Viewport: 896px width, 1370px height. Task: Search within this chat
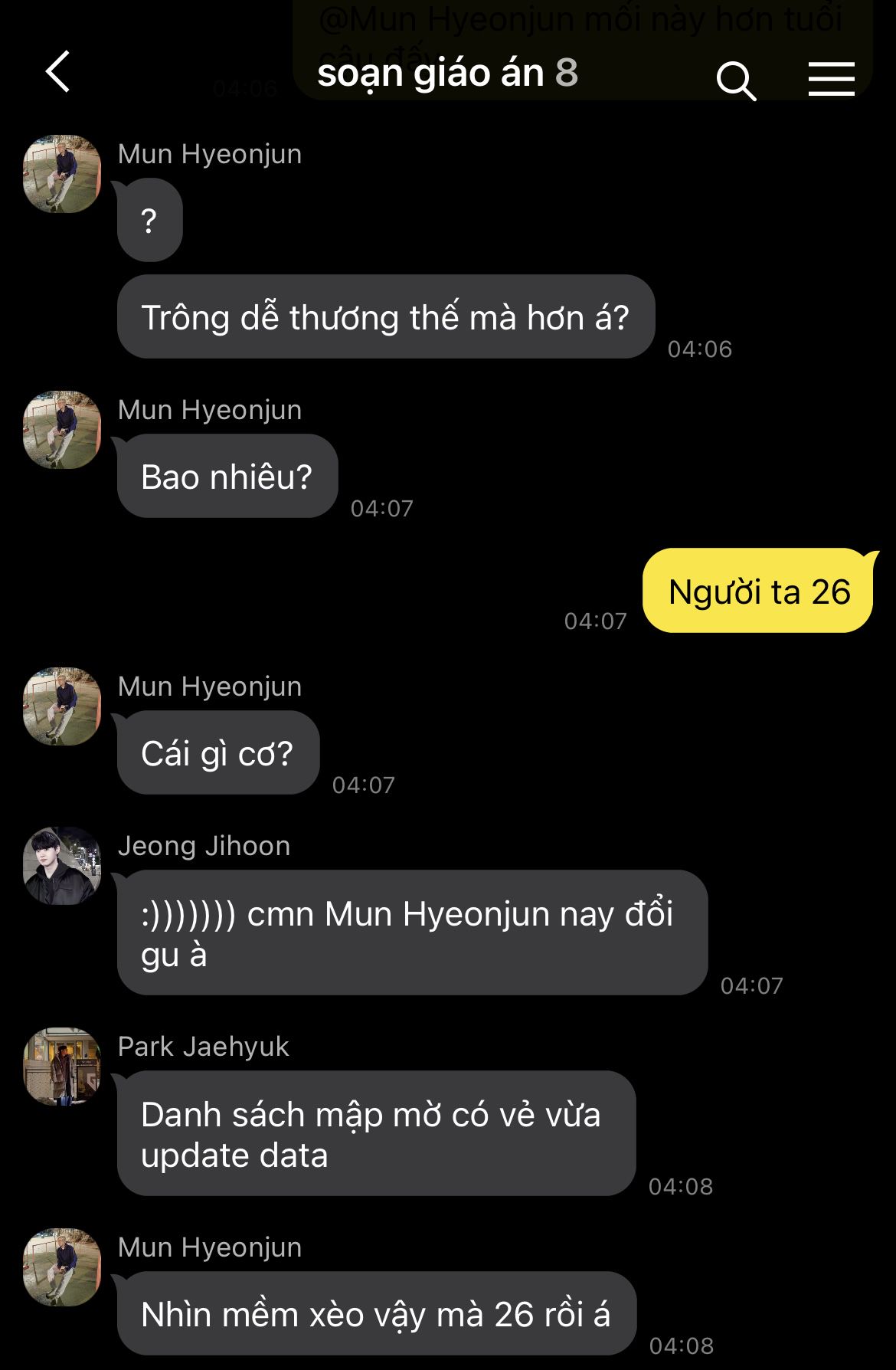(735, 79)
